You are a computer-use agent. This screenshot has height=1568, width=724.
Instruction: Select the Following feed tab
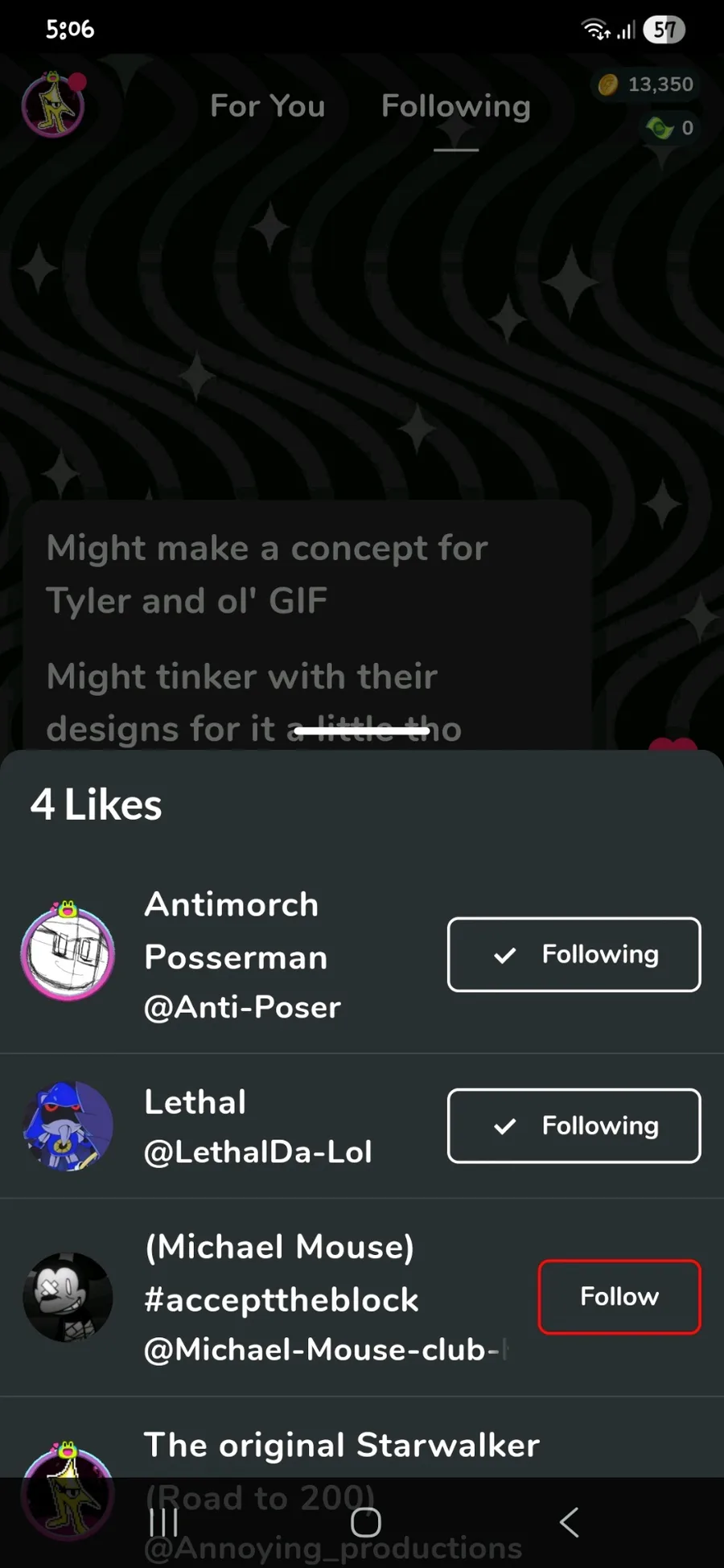[x=456, y=106]
